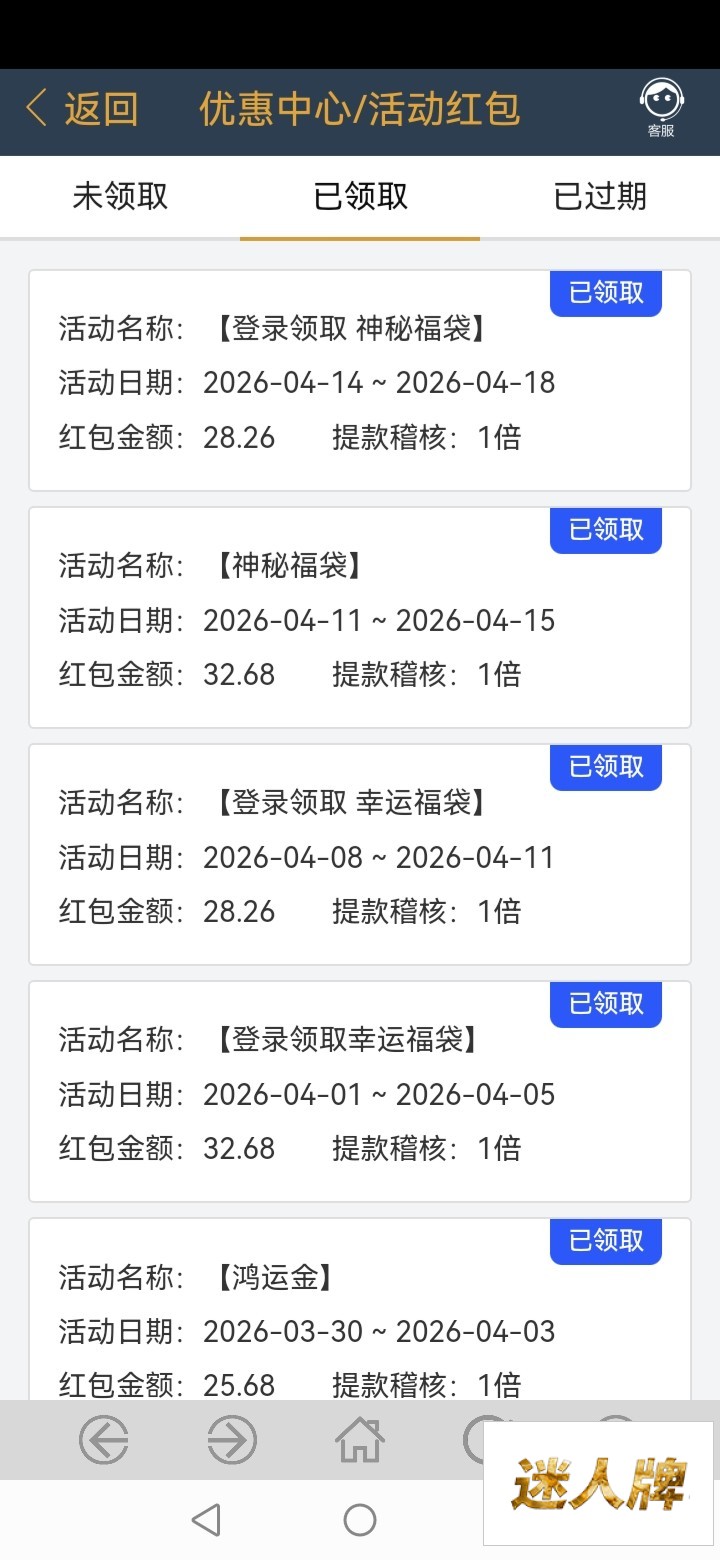Open the browser toolbar home page
The image size is (720, 1560).
click(360, 1441)
